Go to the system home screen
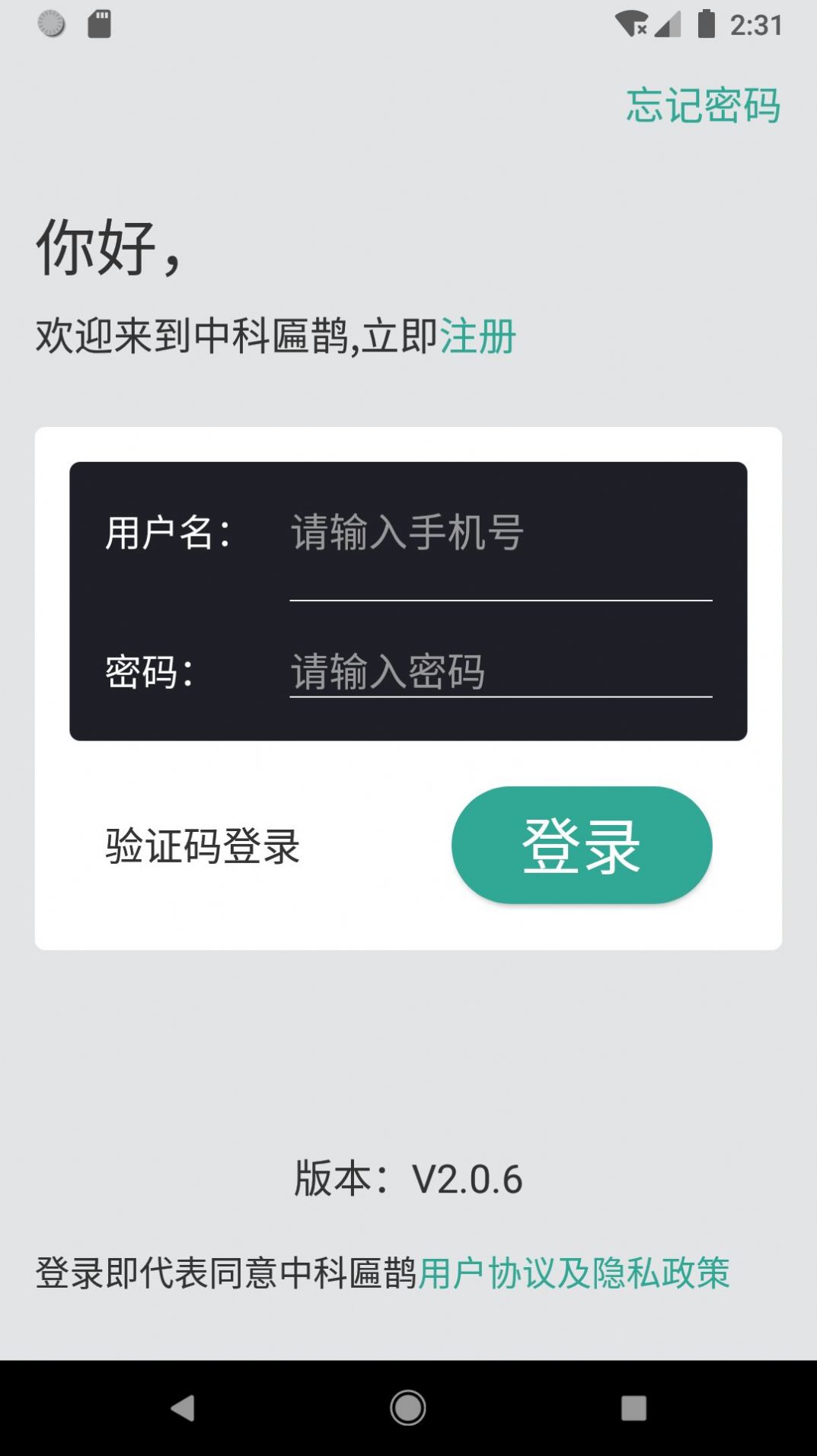817x1456 pixels. click(x=408, y=1408)
